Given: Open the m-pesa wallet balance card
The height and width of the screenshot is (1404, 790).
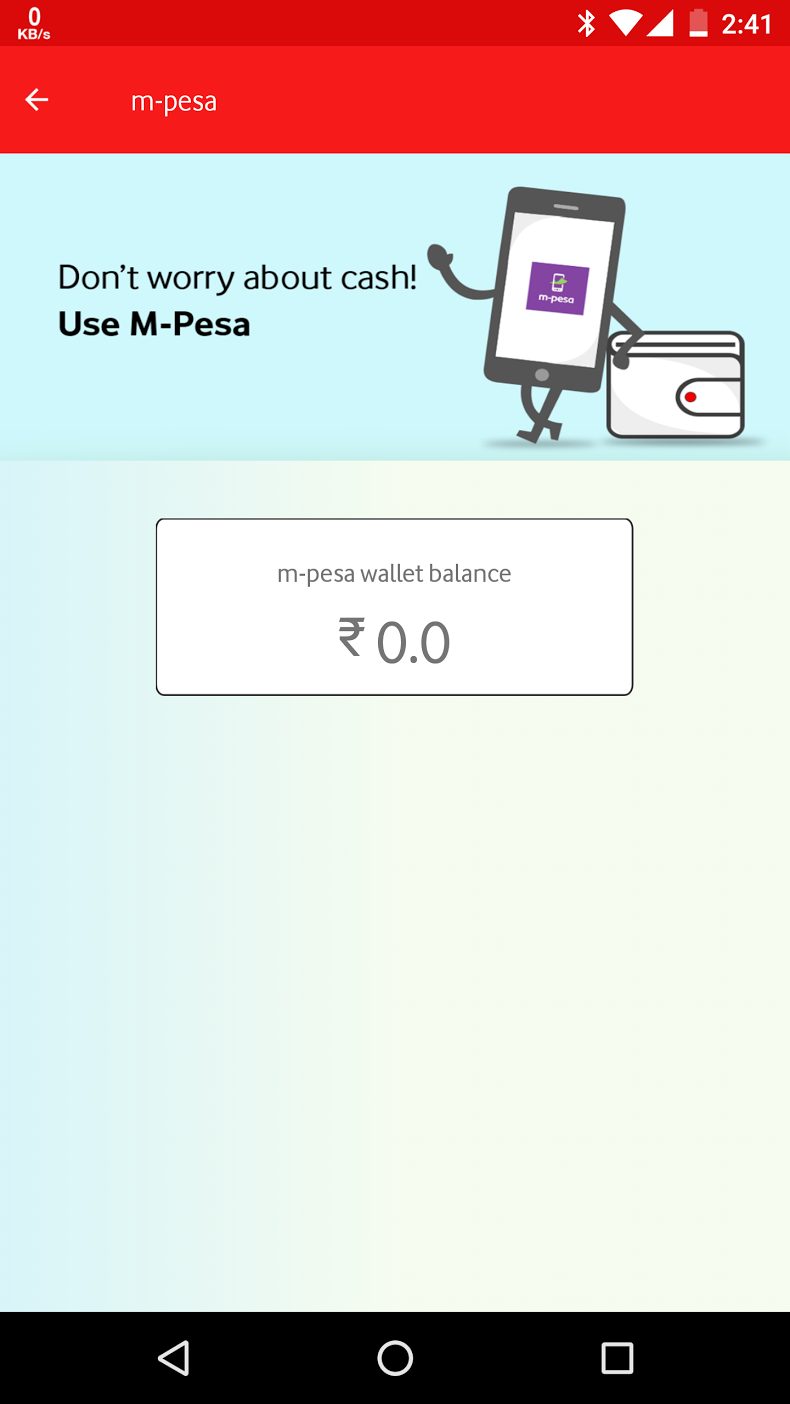Looking at the screenshot, I should pyautogui.click(x=394, y=607).
